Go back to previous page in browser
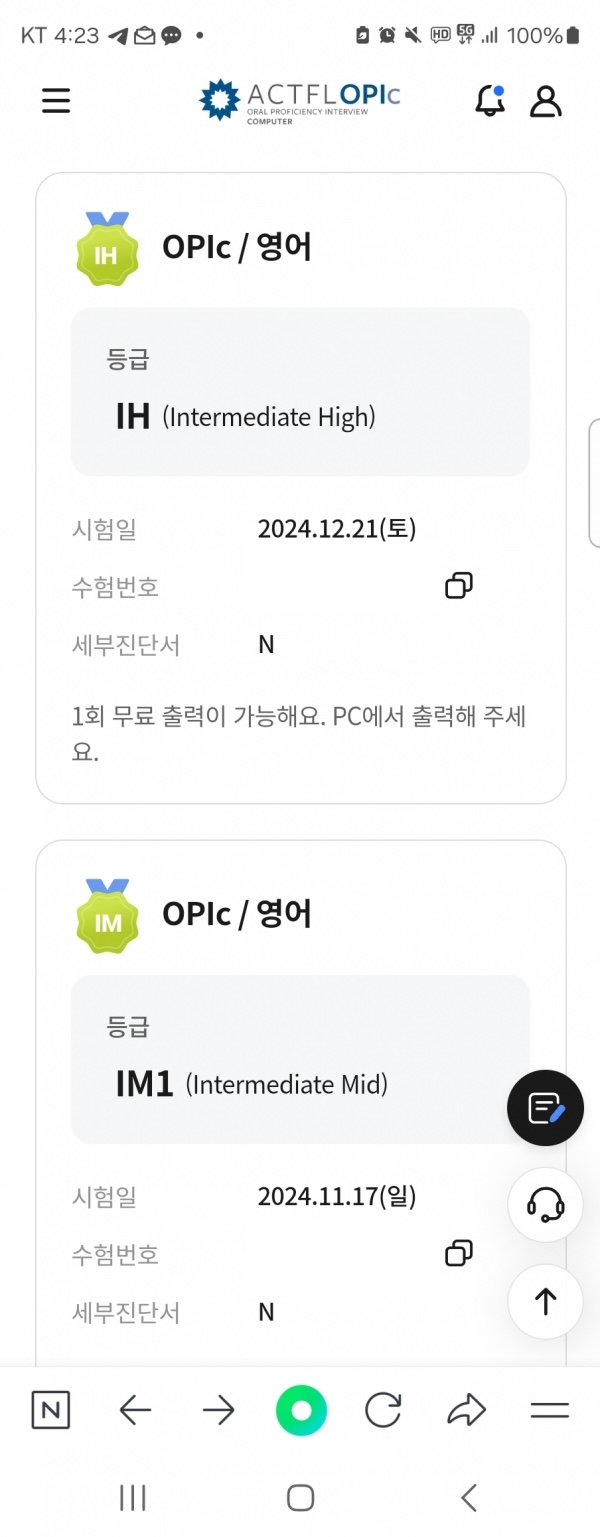 [135, 1411]
